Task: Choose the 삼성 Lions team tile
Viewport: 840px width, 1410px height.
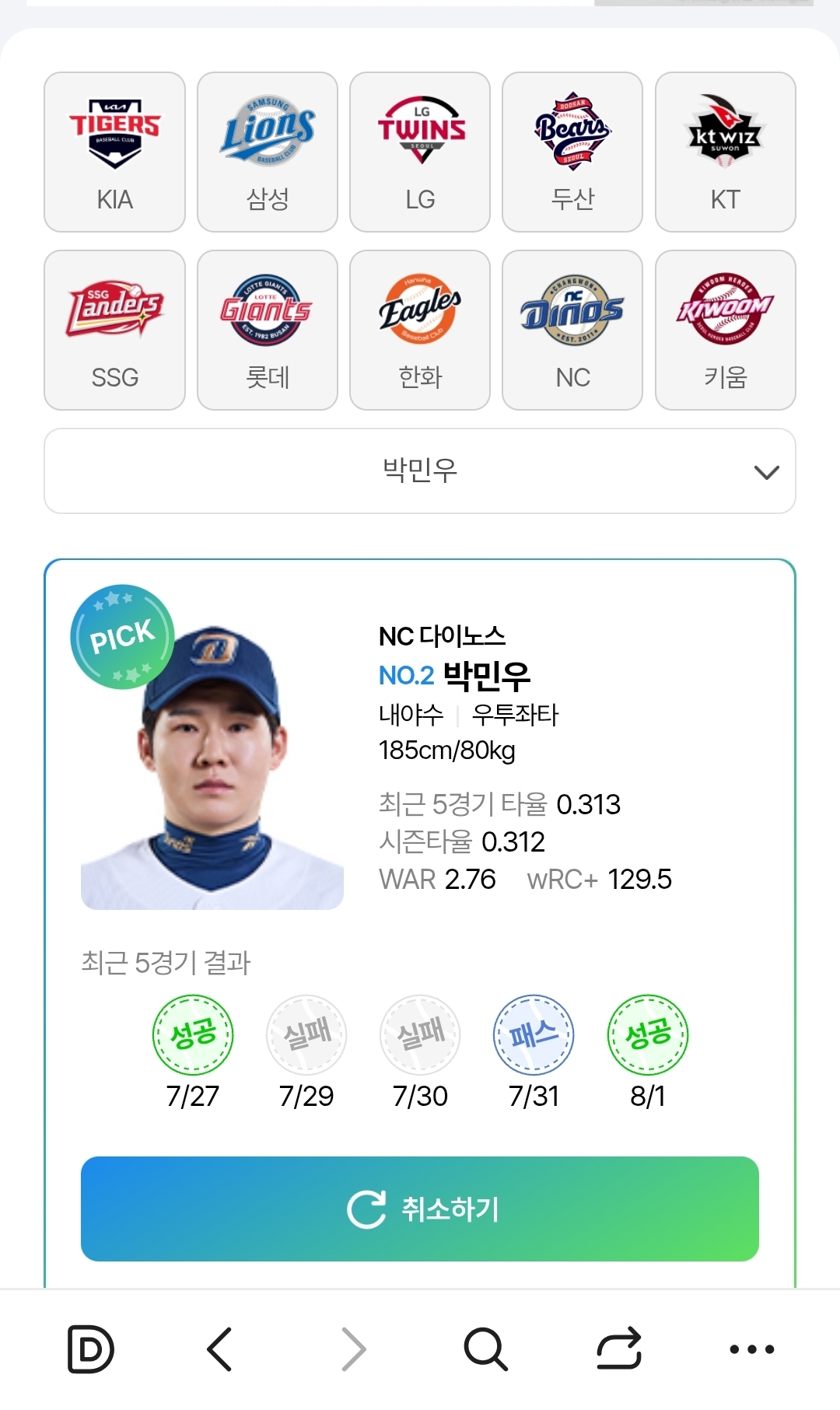Action: point(268,152)
